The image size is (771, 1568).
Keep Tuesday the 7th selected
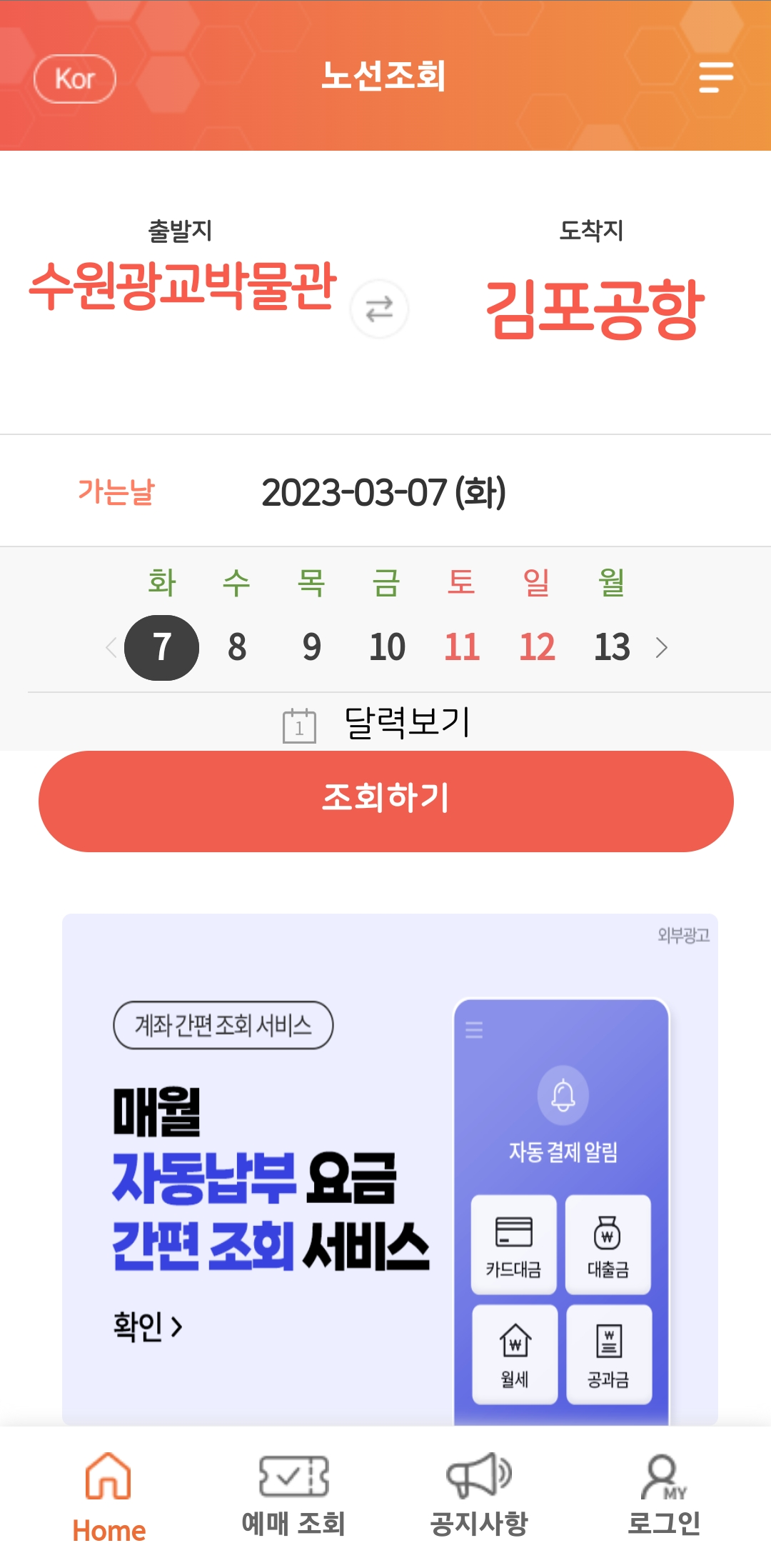coord(161,648)
